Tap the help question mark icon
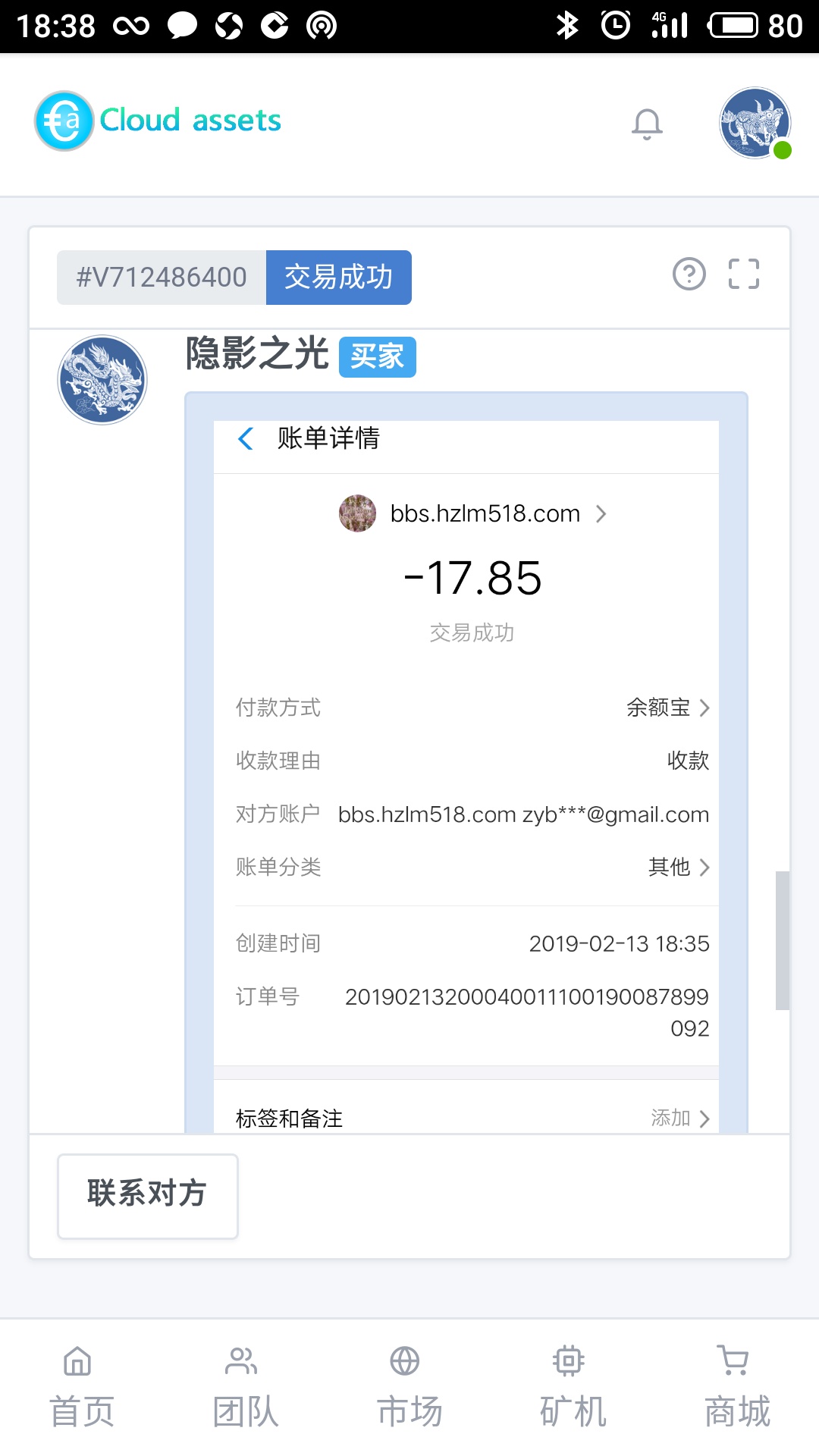 click(x=689, y=274)
